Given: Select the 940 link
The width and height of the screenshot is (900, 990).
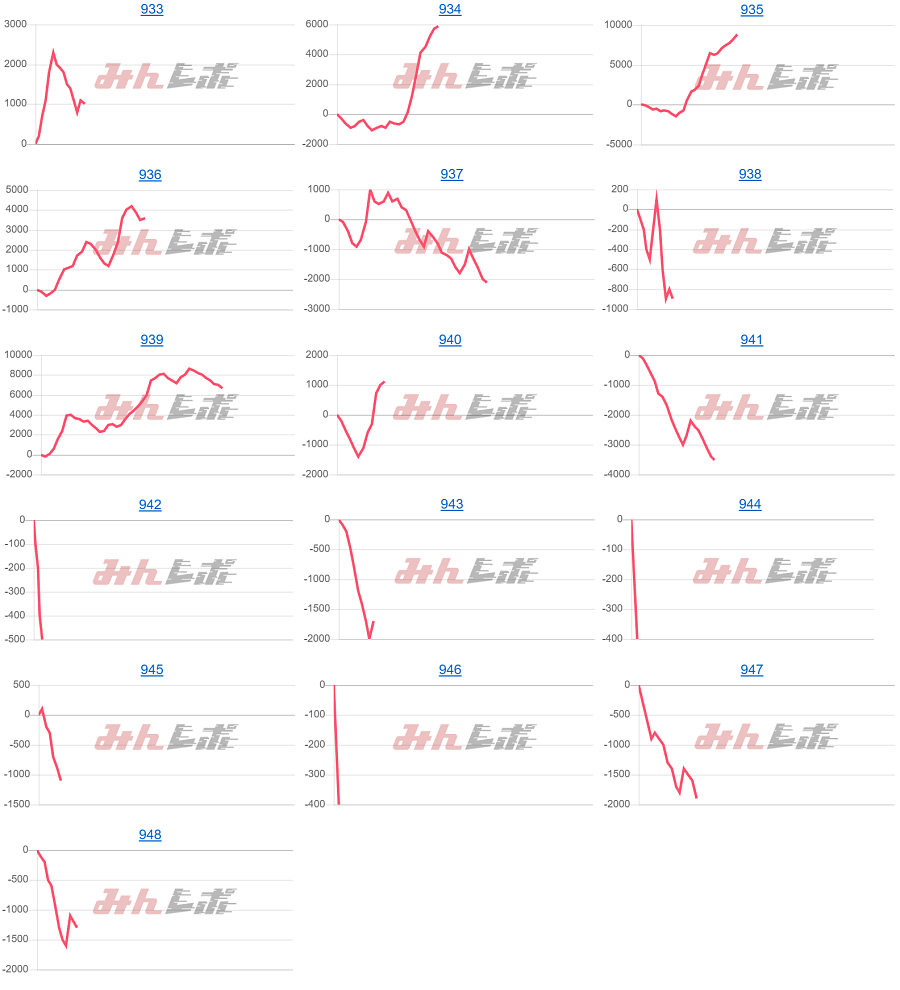Looking at the screenshot, I should pyautogui.click(x=450, y=340).
